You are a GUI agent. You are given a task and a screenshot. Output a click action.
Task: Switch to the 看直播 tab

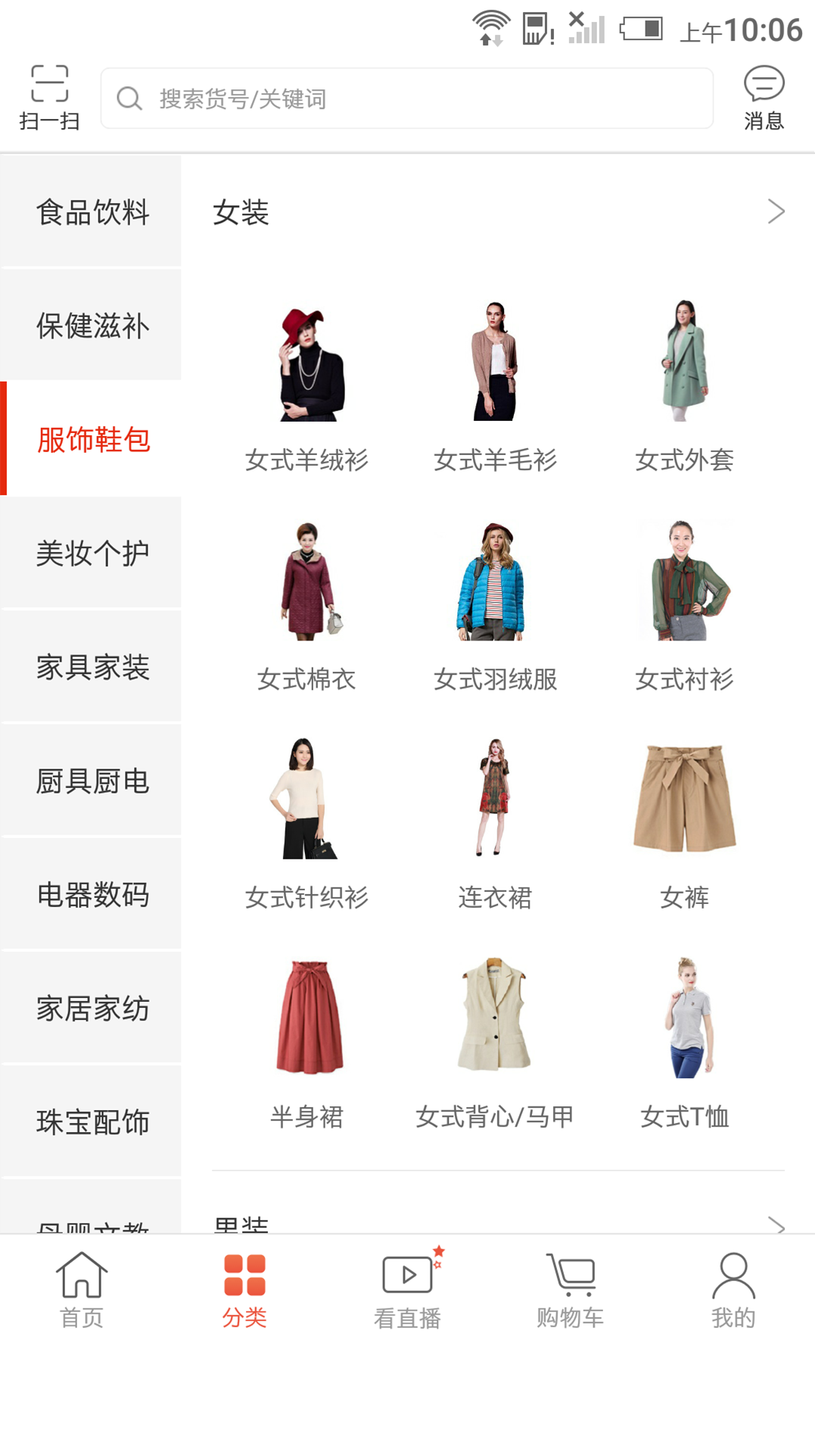(x=407, y=1290)
